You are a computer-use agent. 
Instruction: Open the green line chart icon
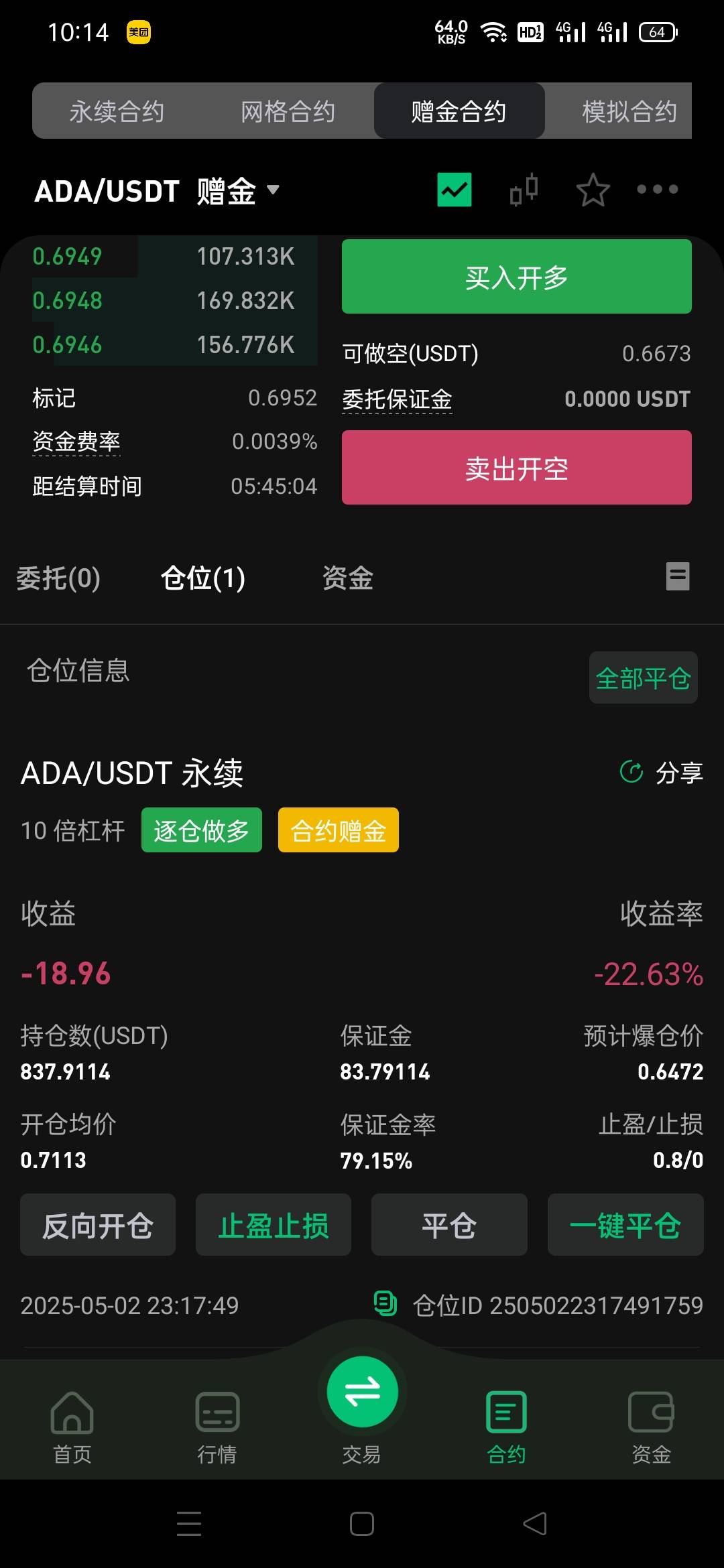pyautogui.click(x=455, y=190)
